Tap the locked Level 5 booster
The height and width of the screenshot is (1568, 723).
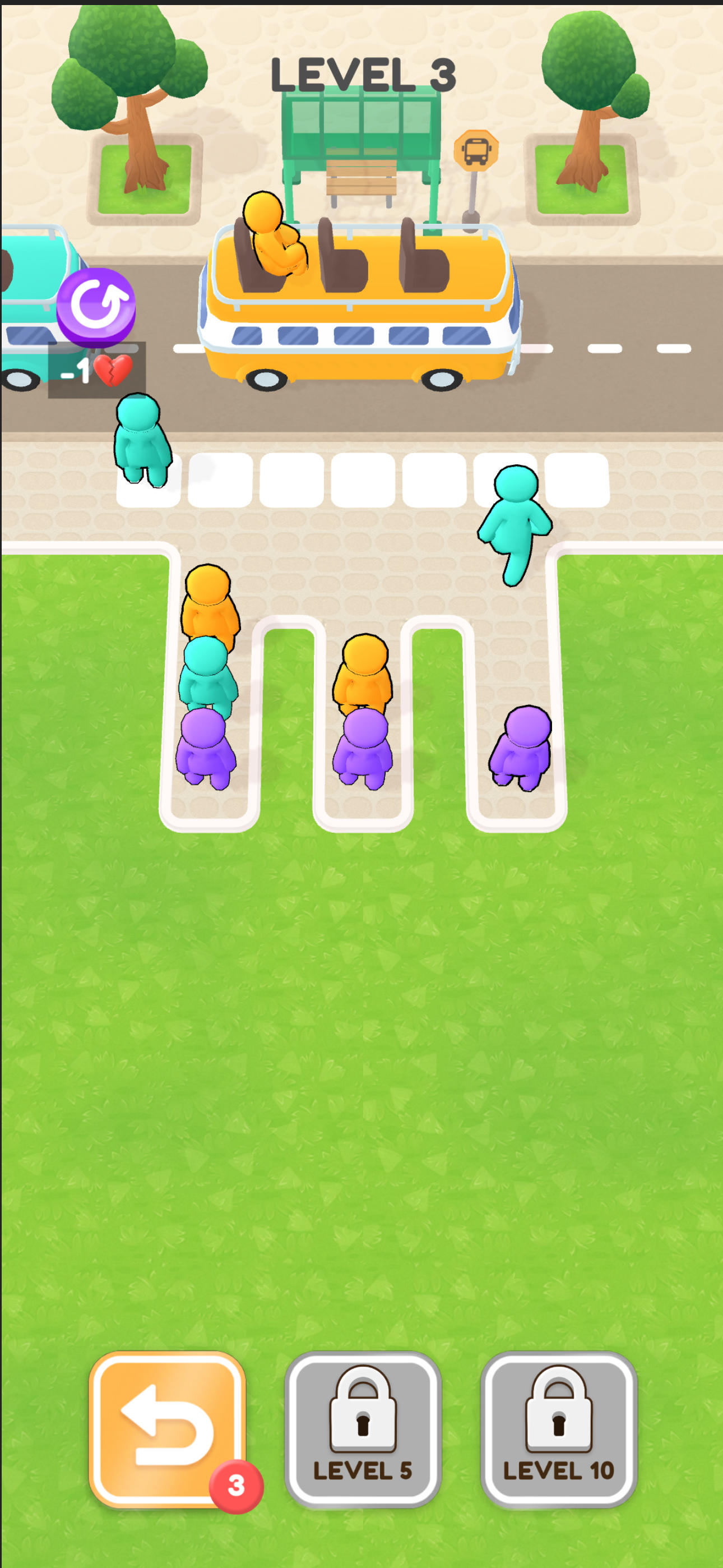click(x=363, y=1428)
